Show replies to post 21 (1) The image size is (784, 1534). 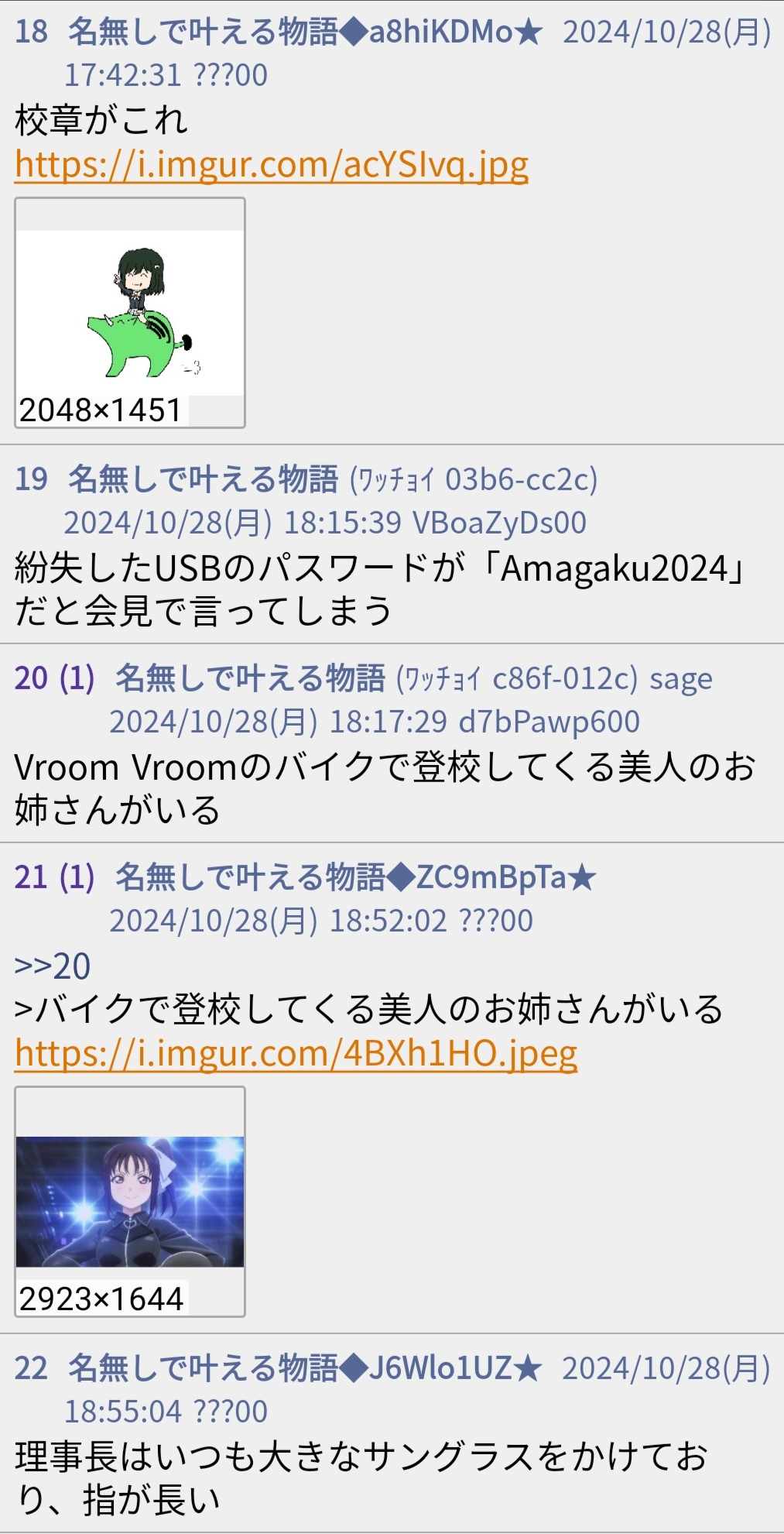coord(55,877)
